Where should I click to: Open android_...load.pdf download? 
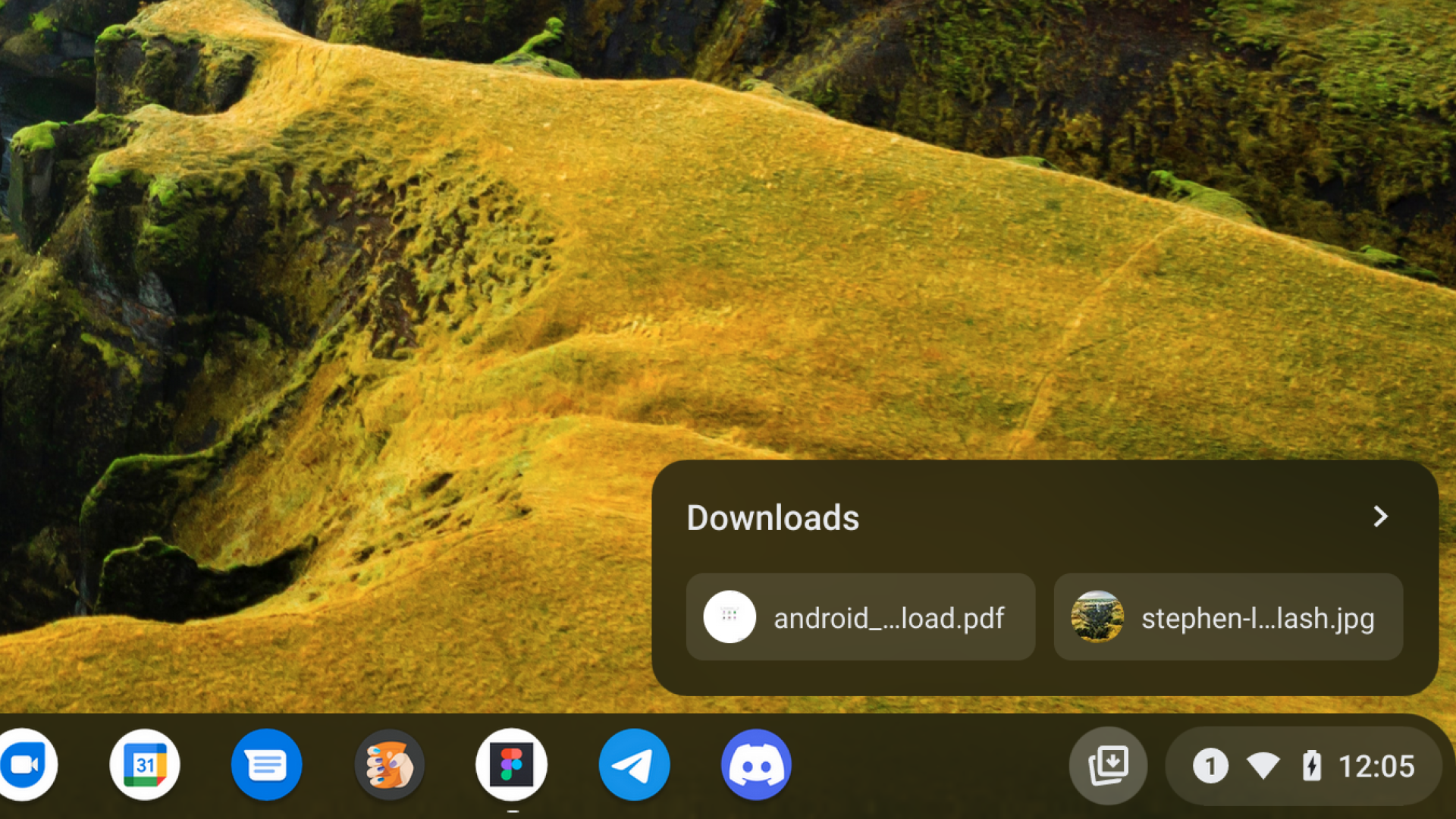[860, 617]
